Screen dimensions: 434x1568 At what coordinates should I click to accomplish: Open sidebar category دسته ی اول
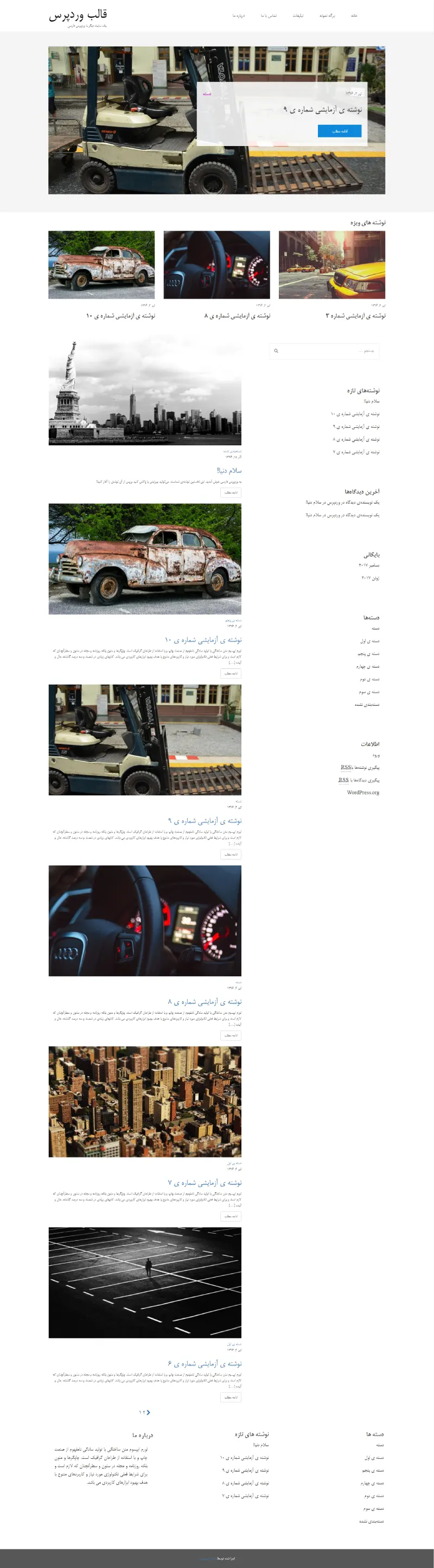pyautogui.click(x=369, y=641)
